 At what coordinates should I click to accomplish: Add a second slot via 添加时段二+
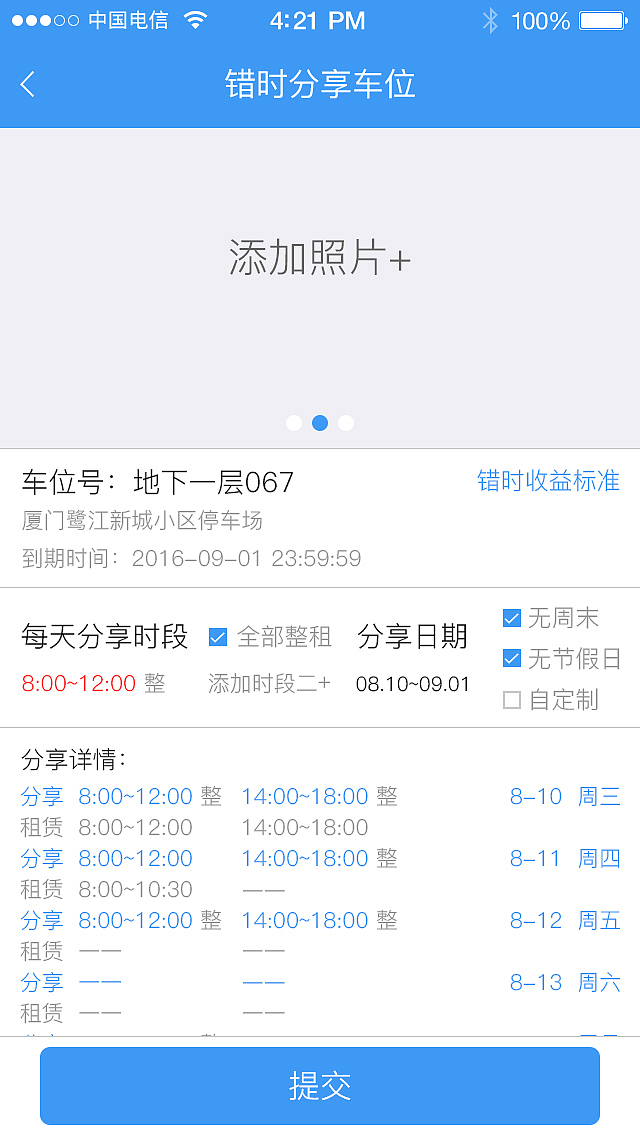(x=269, y=684)
